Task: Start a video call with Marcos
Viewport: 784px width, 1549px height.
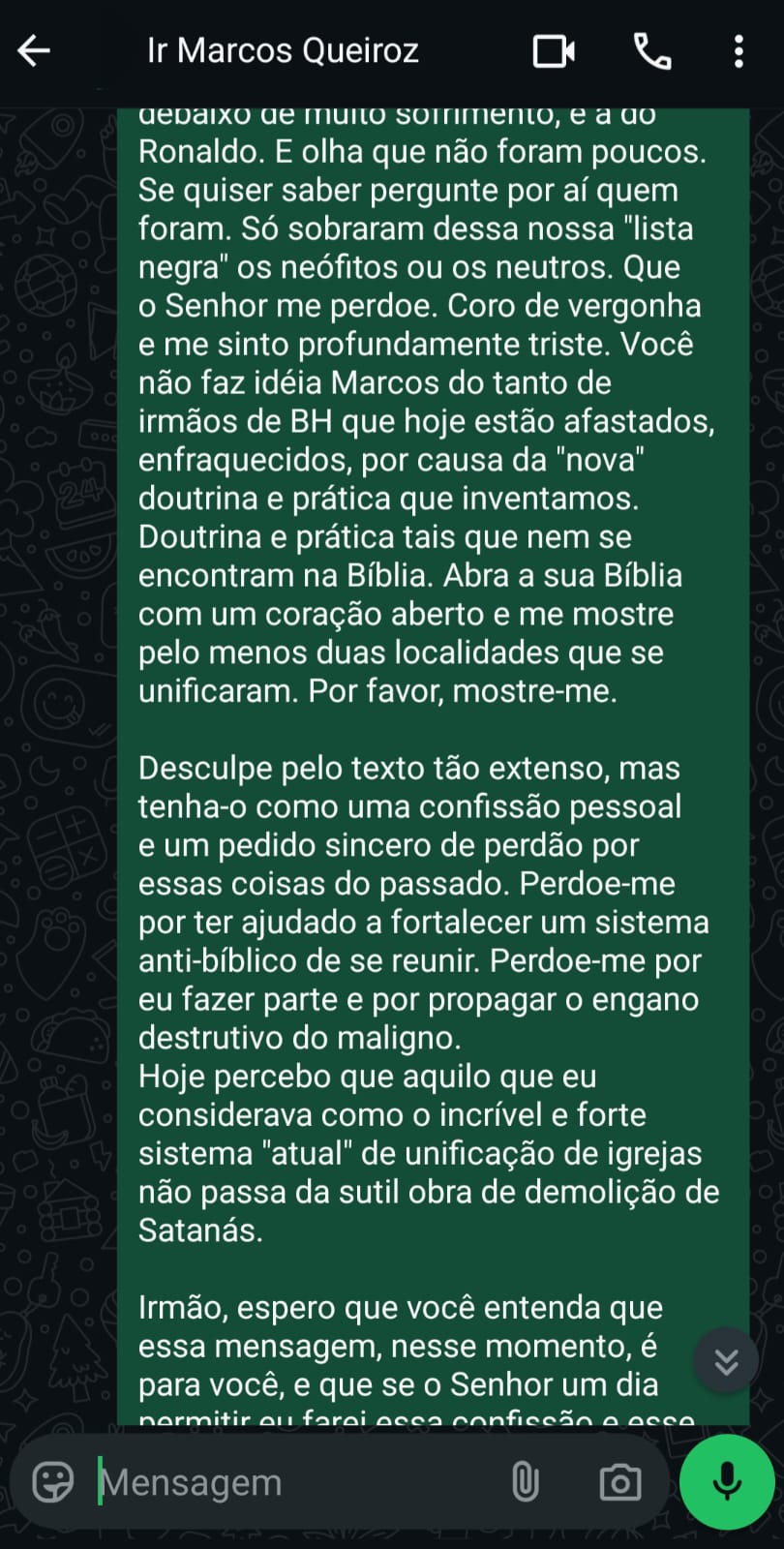Action: (554, 50)
